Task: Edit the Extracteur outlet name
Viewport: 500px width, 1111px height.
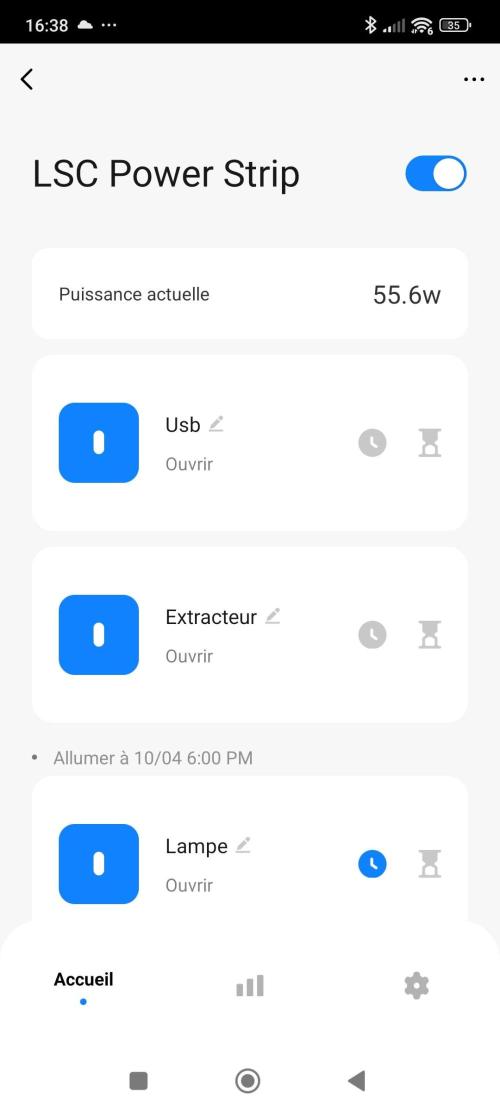Action: coord(273,616)
